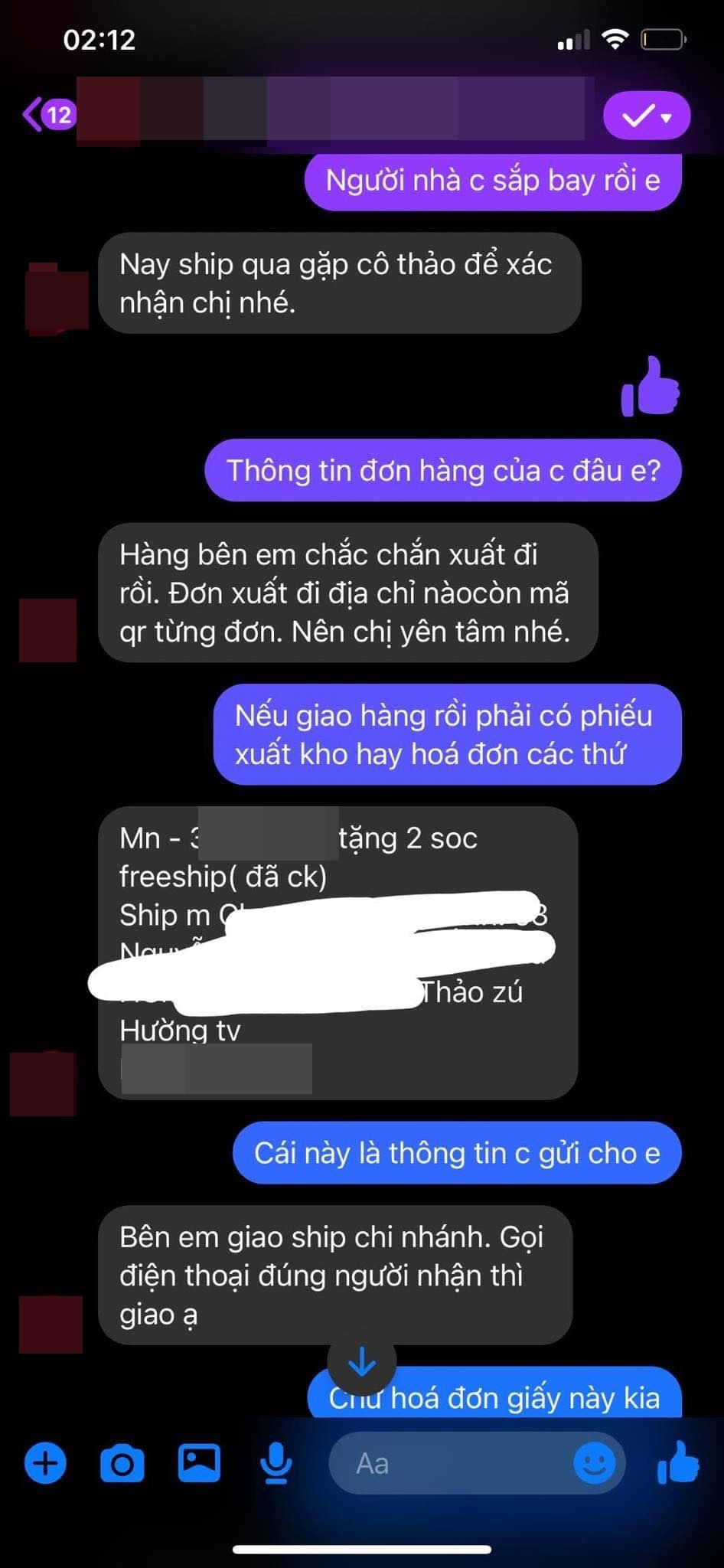Send a thumbs-up like from the composer
This screenshot has height=1568, width=724.
pyautogui.click(x=678, y=1463)
